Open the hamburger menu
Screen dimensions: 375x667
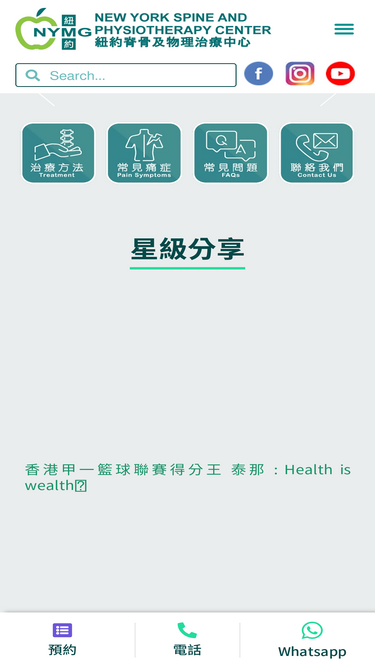(344, 29)
